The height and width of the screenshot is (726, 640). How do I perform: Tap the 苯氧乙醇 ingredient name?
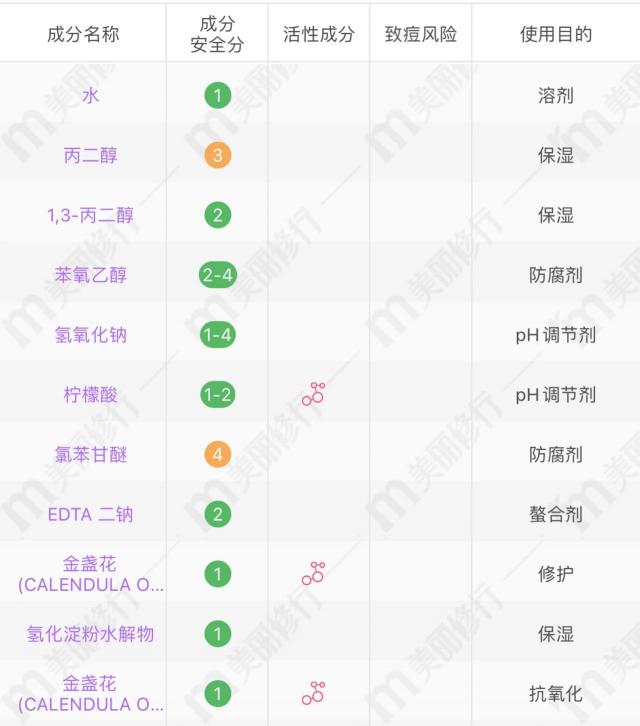91,275
